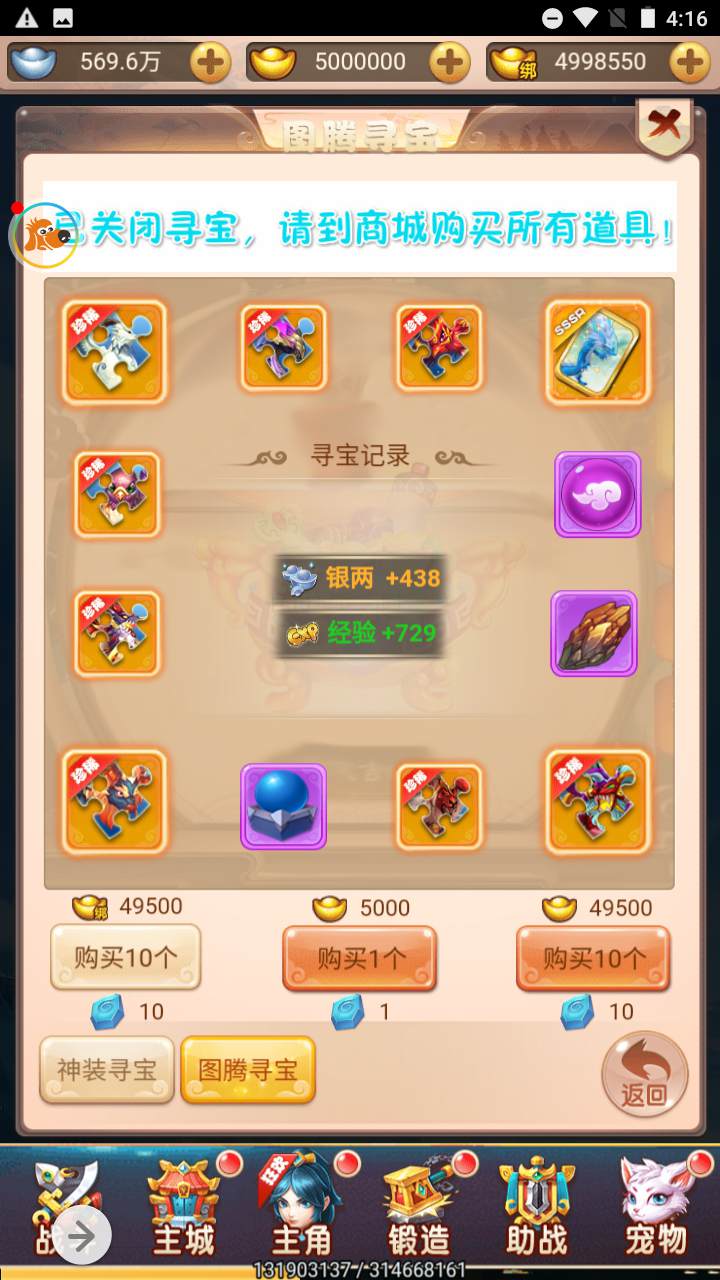Buy one item with 购买1个
This screenshot has height=1280, width=720.
tap(360, 958)
